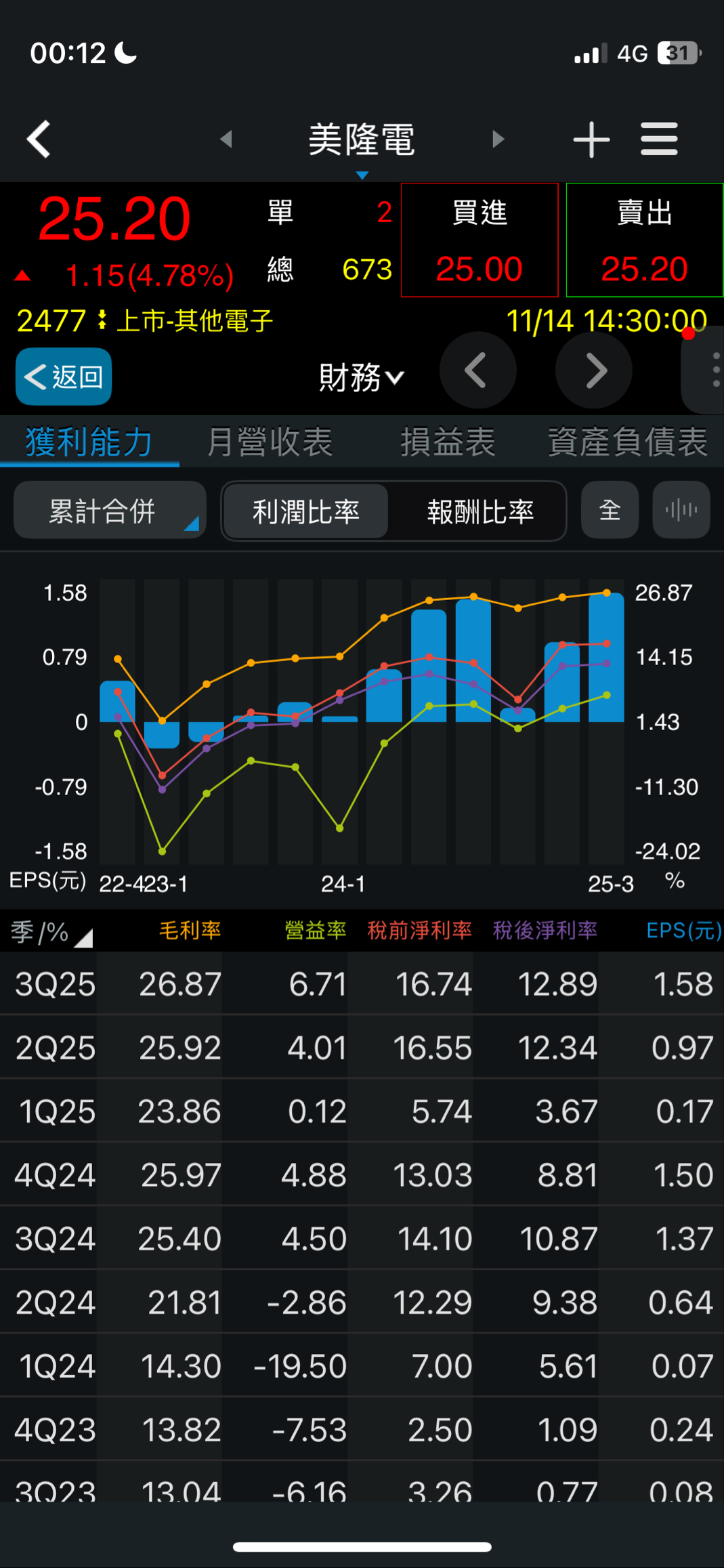Viewport: 724px width, 1568px height.
Task: Tap the plus icon to add stock to watchlist
Action: pyautogui.click(x=591, y=138)
